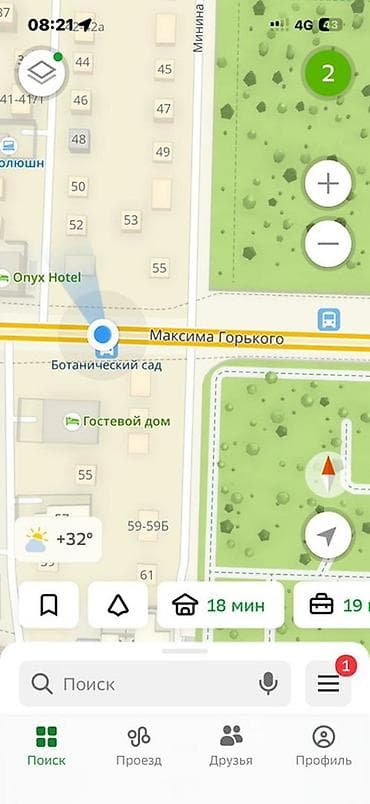The height and width of the screenshot is (804, 370).
Task: Open the Onyx Hotel place marker
Action: coord(40,278)
